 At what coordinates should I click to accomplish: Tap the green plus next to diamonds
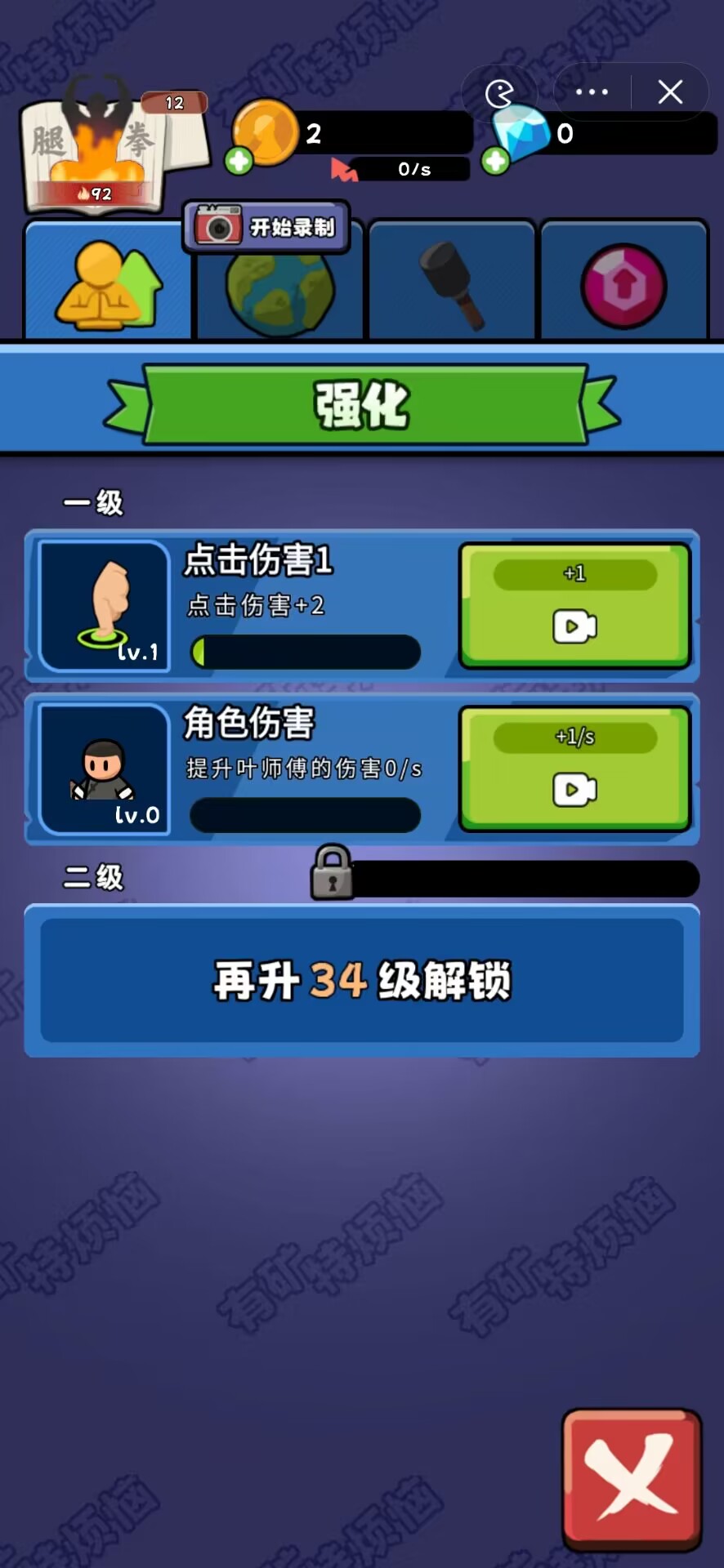click(x=494, y=160)
